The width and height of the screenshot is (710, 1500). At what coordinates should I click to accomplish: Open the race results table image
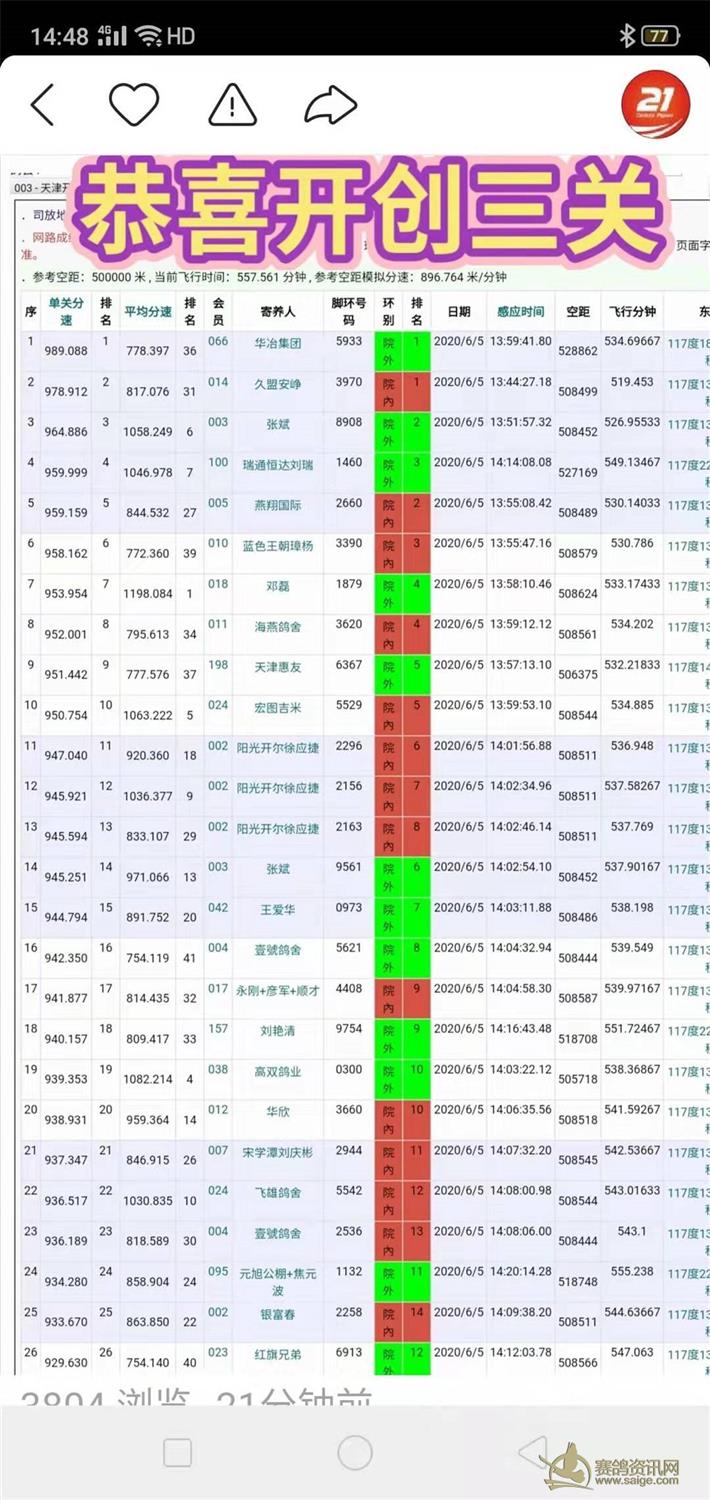[355, 765]
